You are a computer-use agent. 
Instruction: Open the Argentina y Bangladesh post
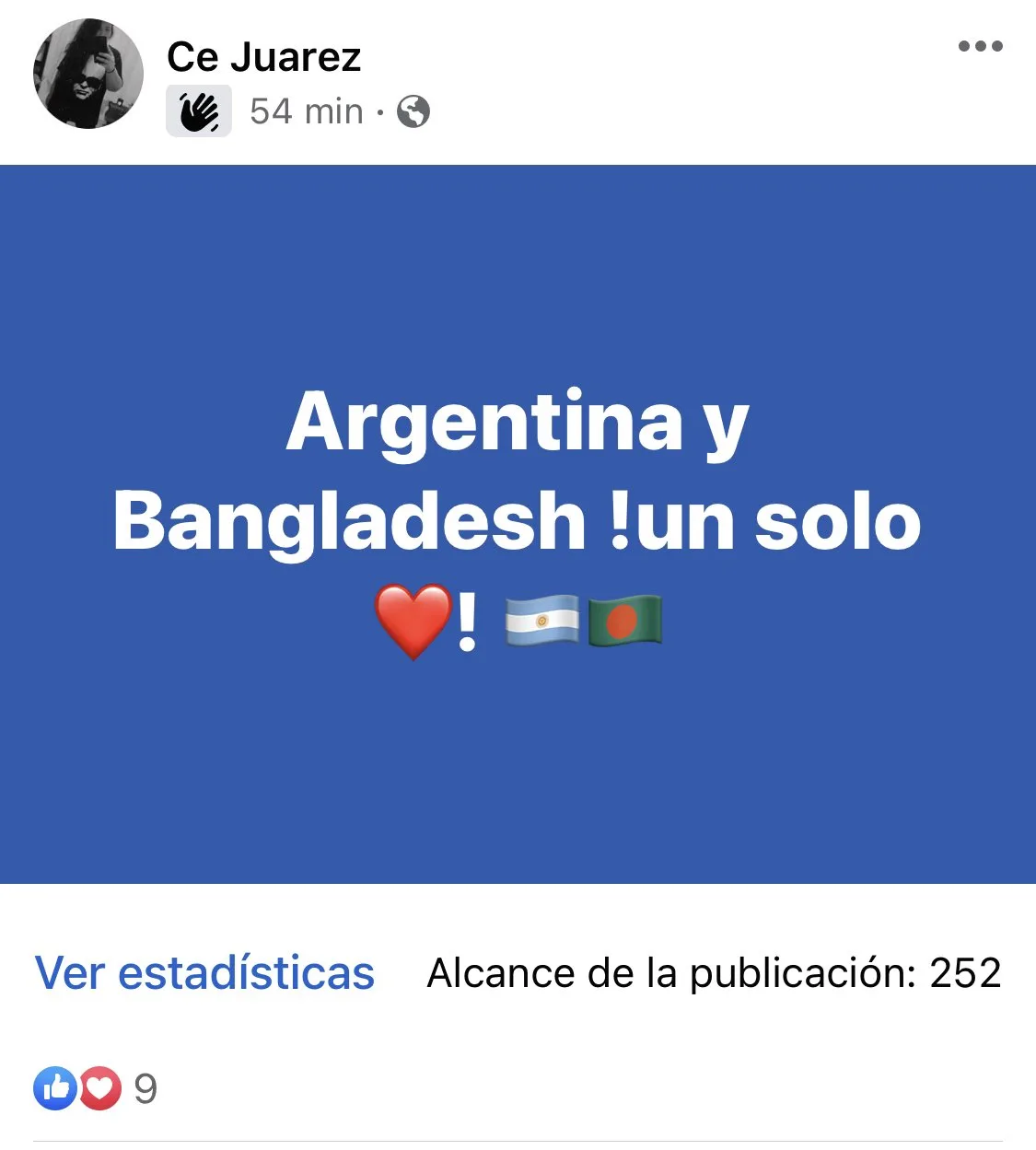518,524
